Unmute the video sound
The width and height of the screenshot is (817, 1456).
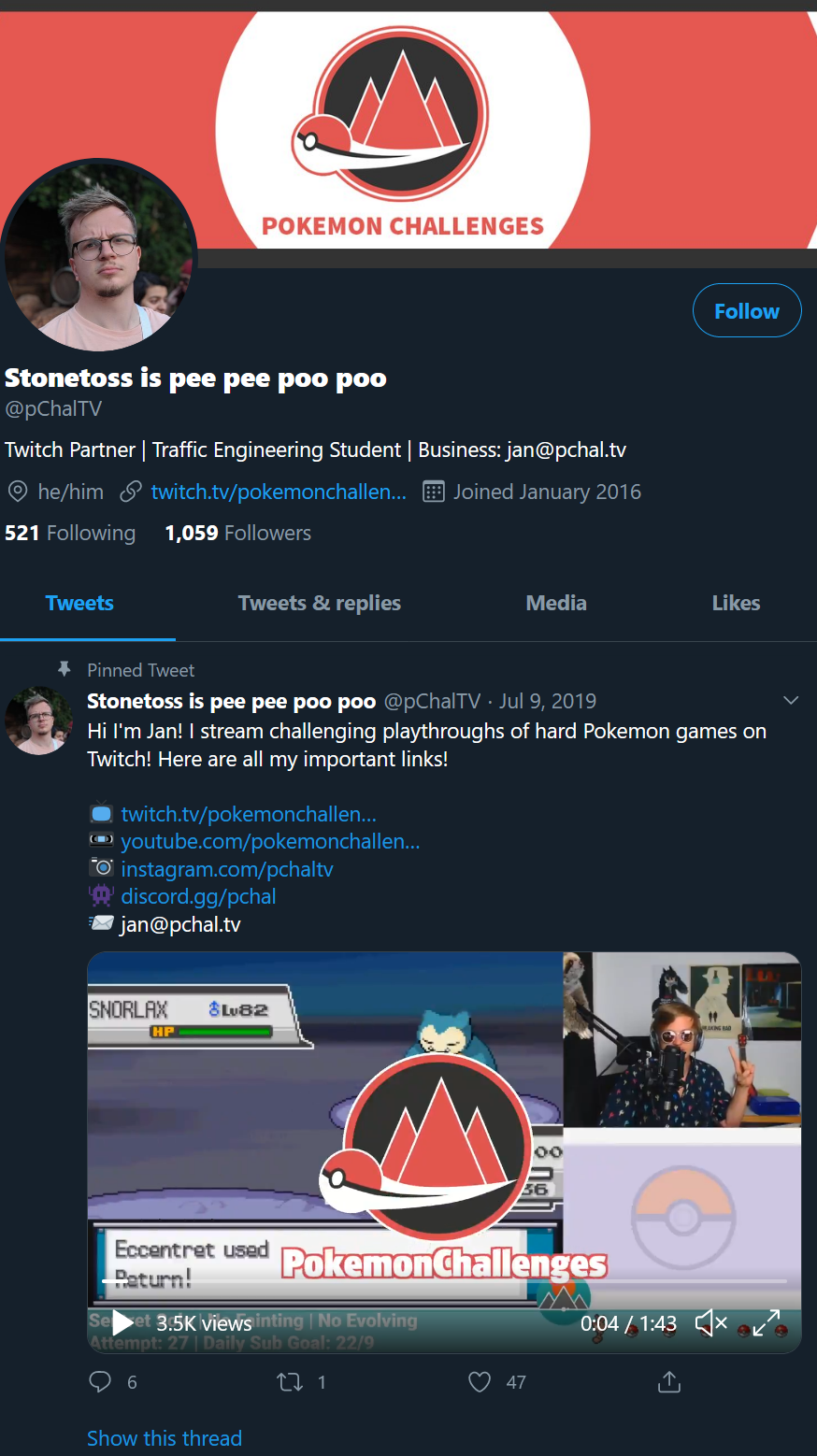[711, 1322]
